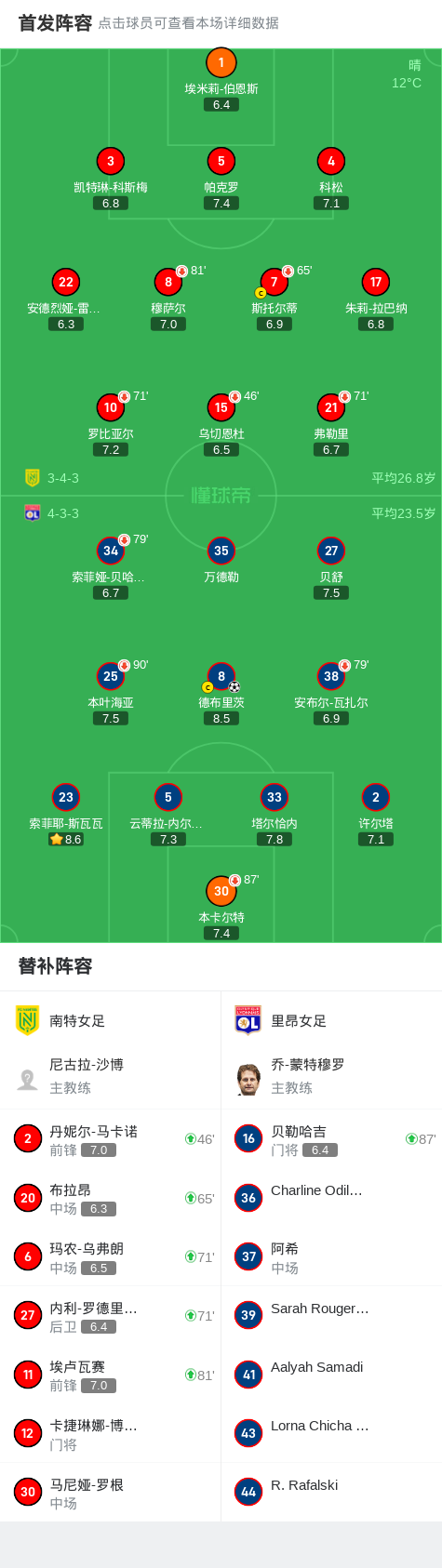Open captain 斯托尔蒂 number 7 stats

[x=275, y=299]
